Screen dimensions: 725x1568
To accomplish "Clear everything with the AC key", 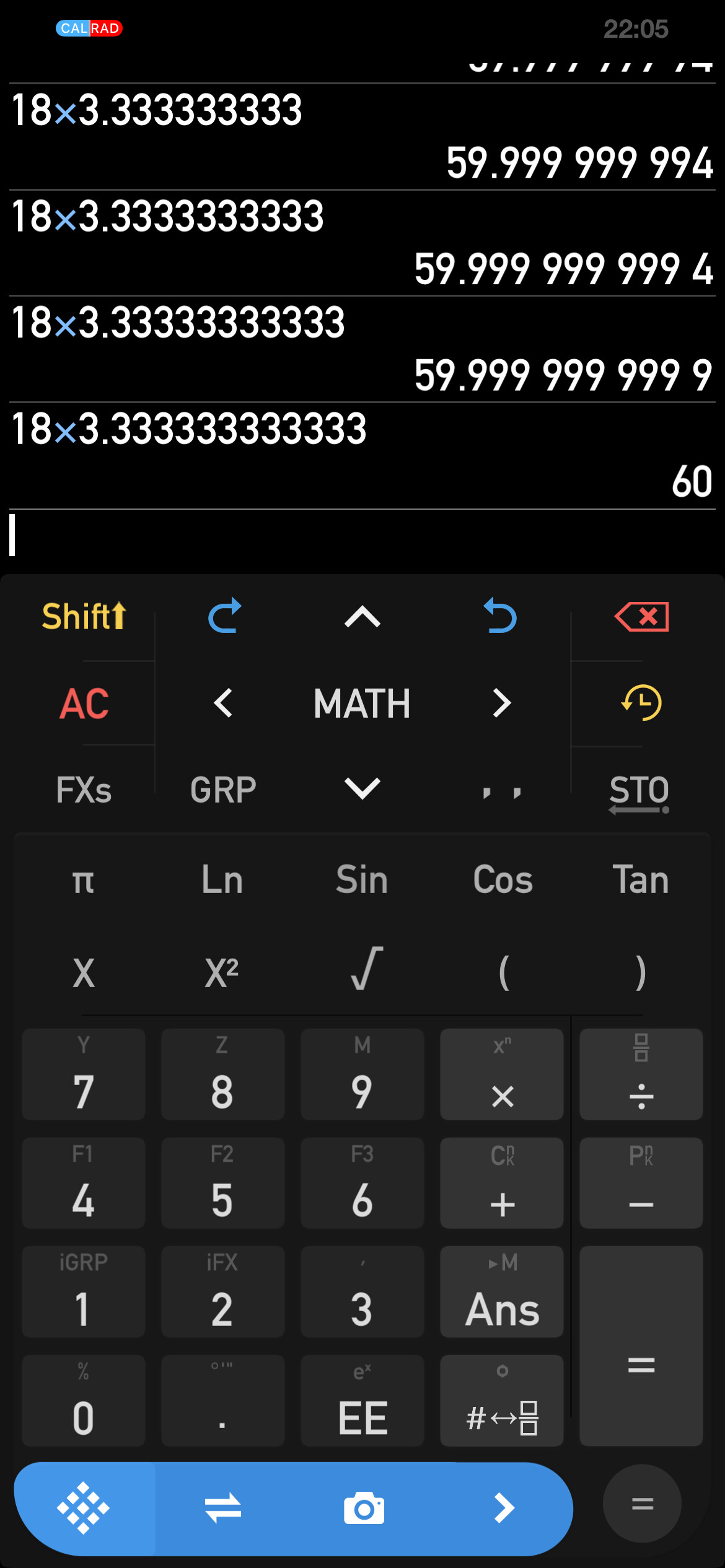I will (84, 703).
